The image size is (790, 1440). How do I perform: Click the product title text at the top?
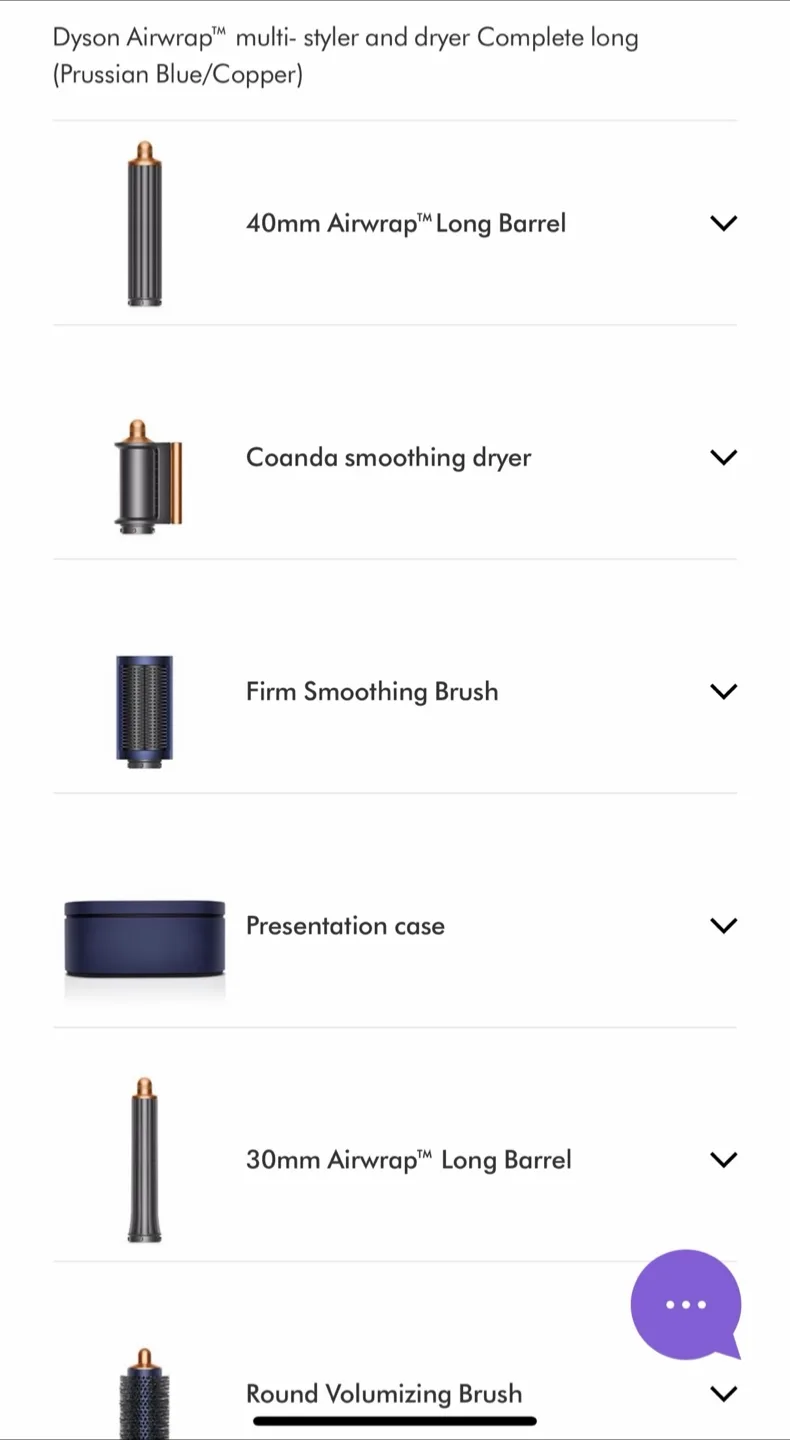[345, 55]
